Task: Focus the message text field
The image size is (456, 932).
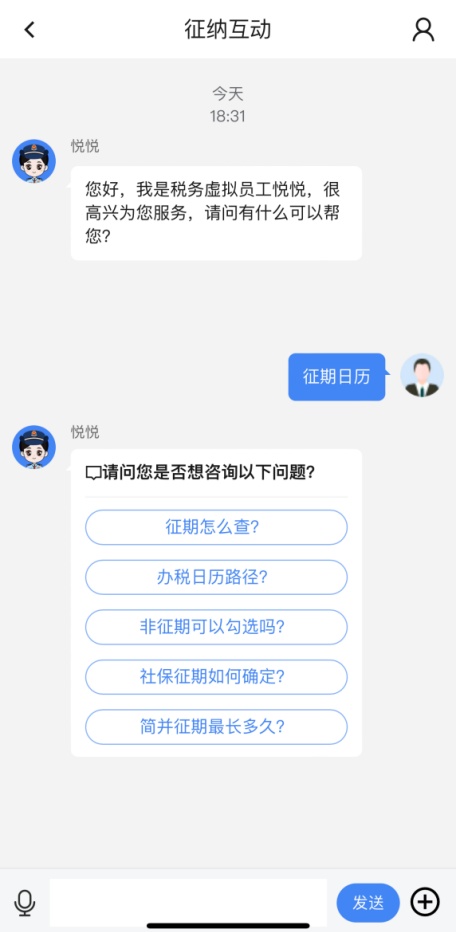Action: tap(188, 902)
